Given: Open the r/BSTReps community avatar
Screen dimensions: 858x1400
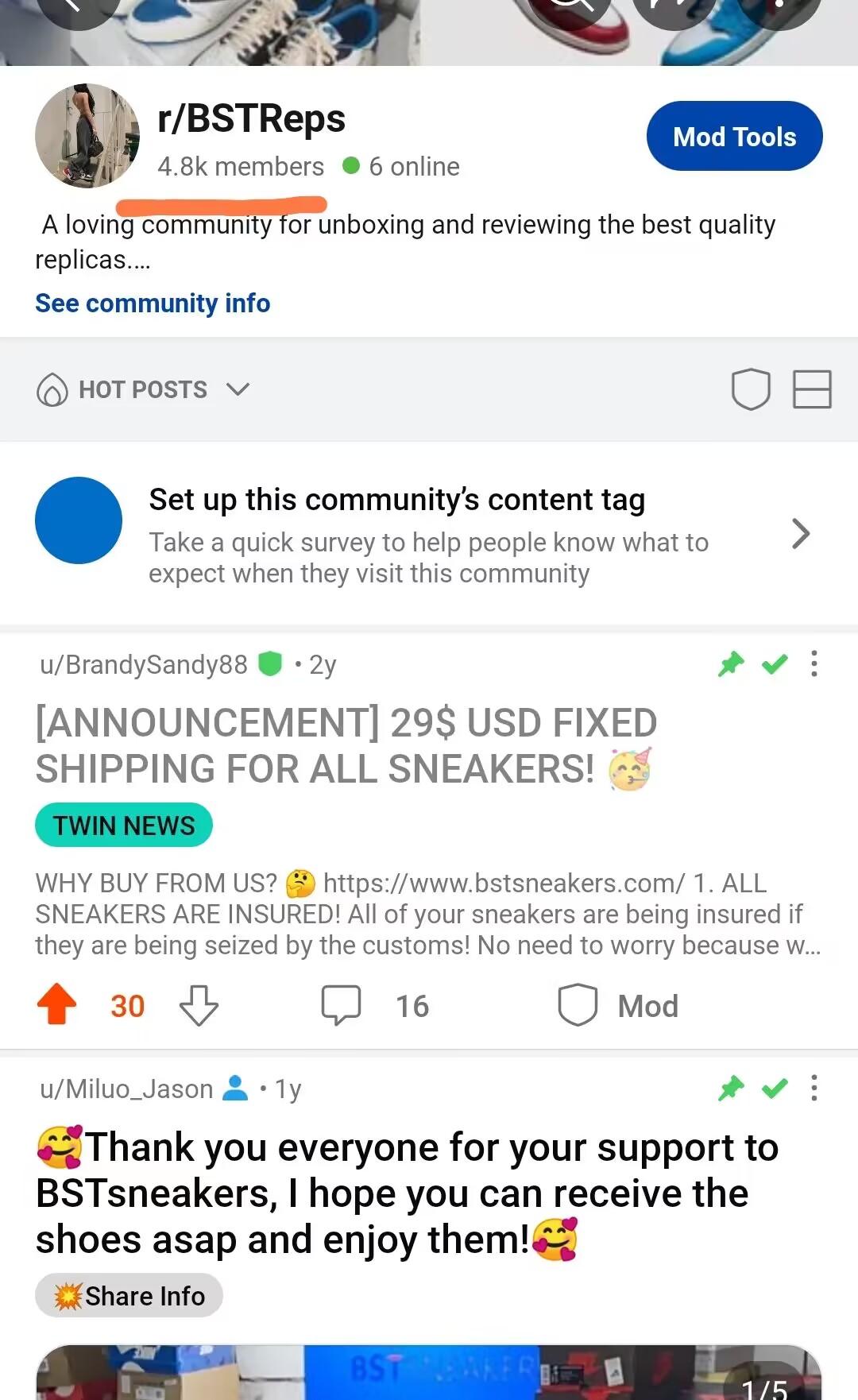Looking at the screenshot, I should [87, 136].
